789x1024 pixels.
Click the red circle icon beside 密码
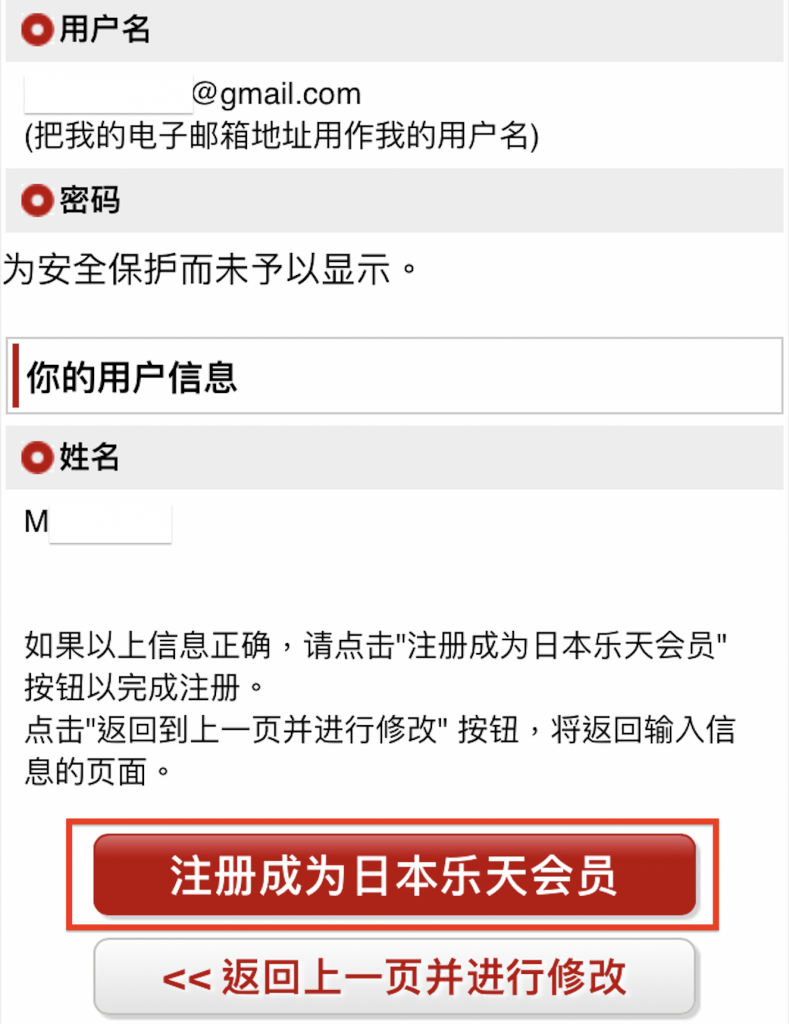(x=35, y=200)
